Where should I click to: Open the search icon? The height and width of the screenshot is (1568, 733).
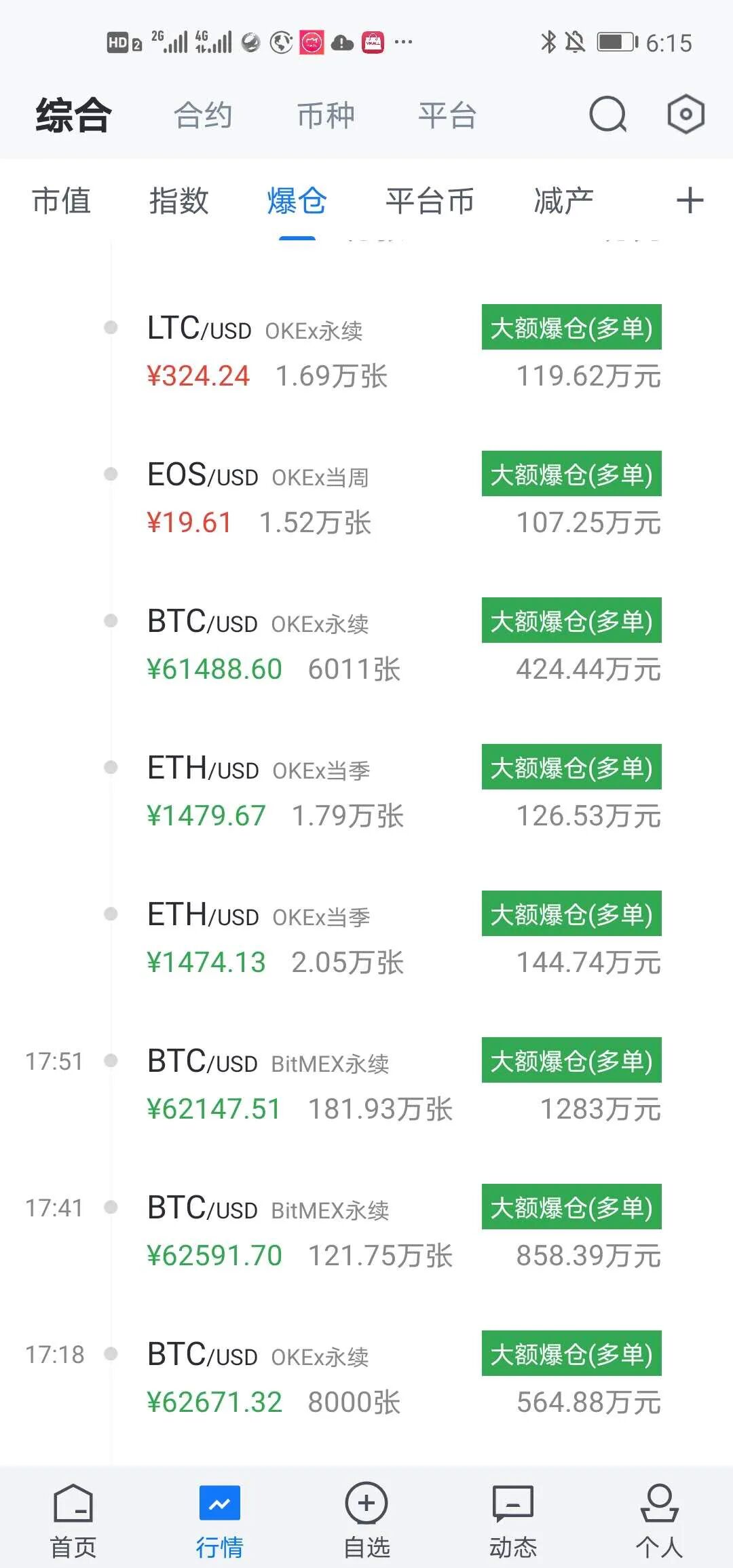tap(607, 114)
